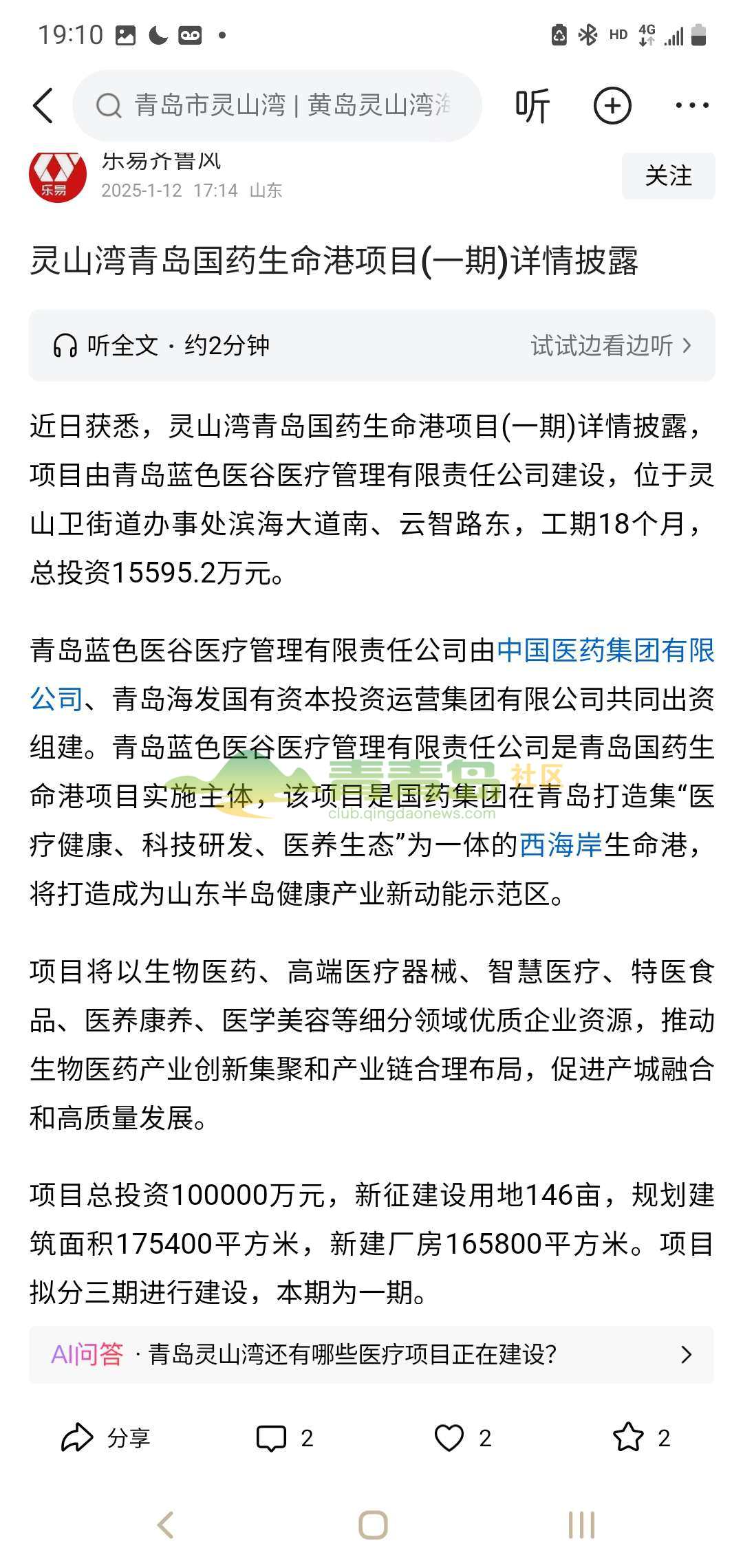Viewport: 743px width, 1568px height.
Task: Open AI问答 about 青岛灵山湾 medical projects
Action: click(x=371, y=1354)
